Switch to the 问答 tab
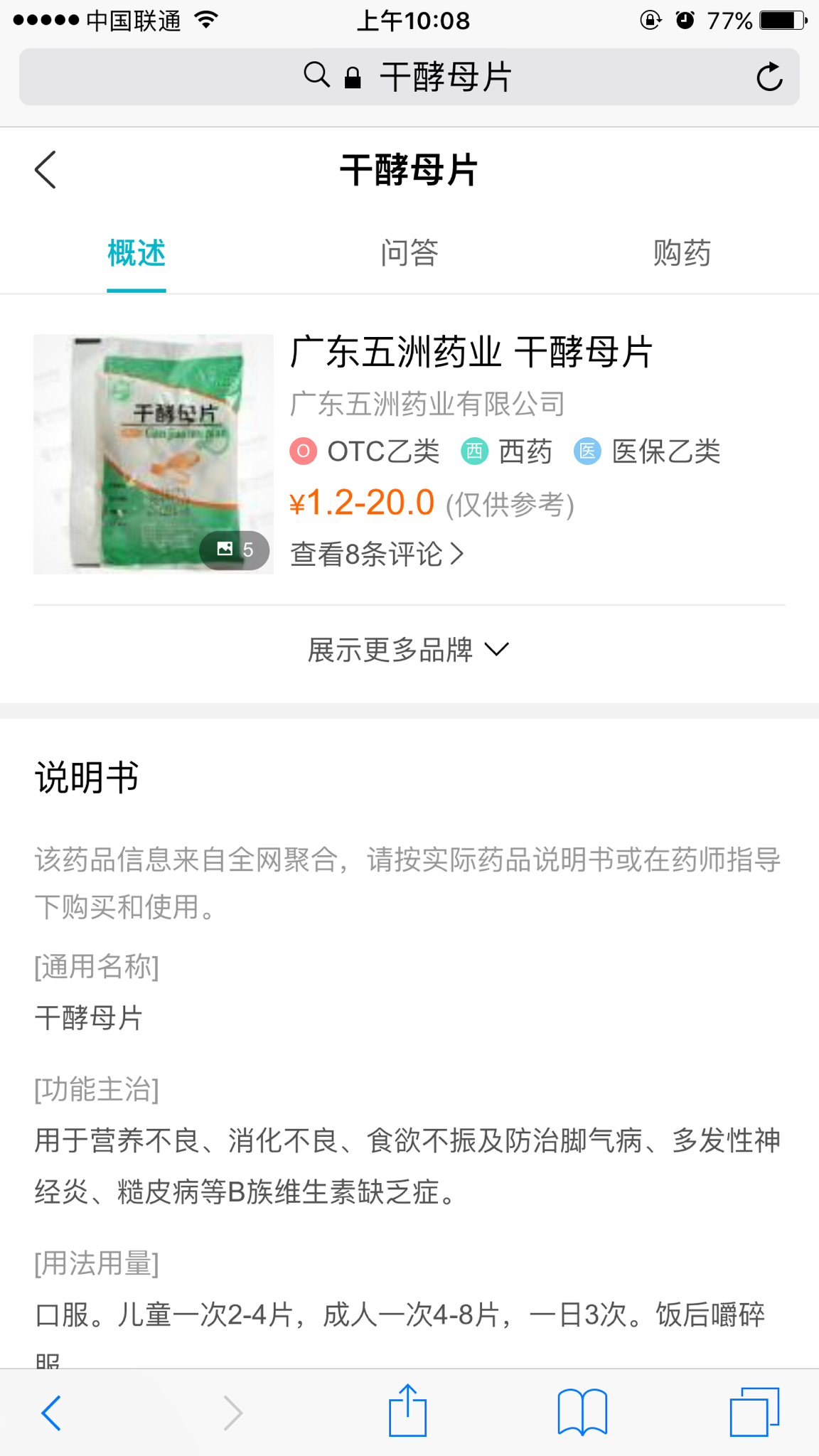The height and width of the screenshot is (1456, 819). [x=409, y=253]
